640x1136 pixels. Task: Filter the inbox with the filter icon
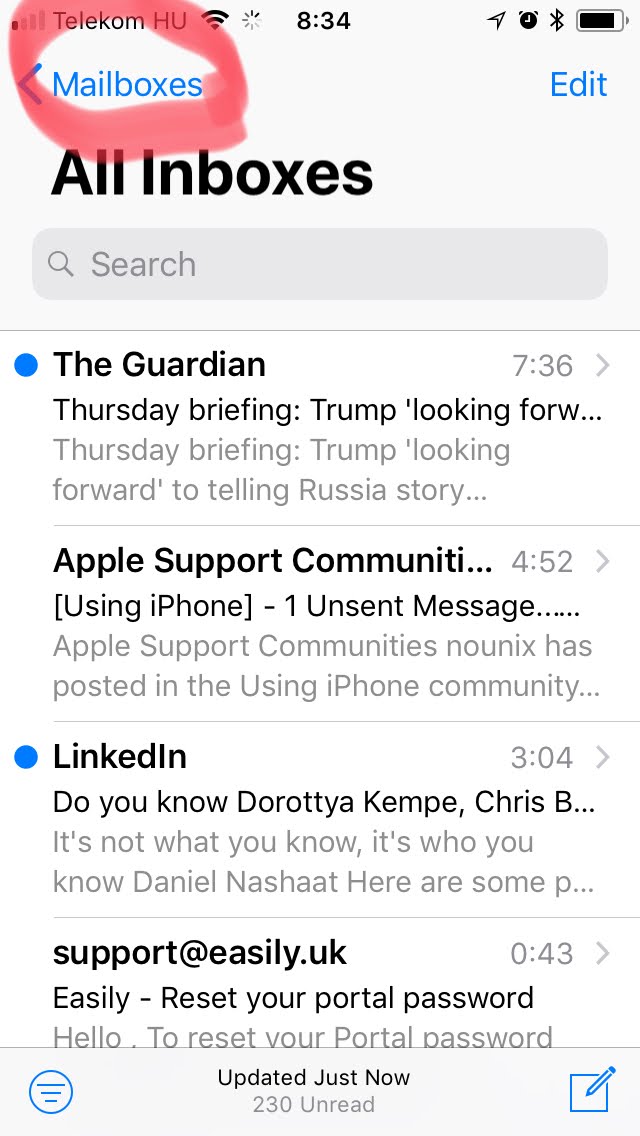[x=50, y=1091]
